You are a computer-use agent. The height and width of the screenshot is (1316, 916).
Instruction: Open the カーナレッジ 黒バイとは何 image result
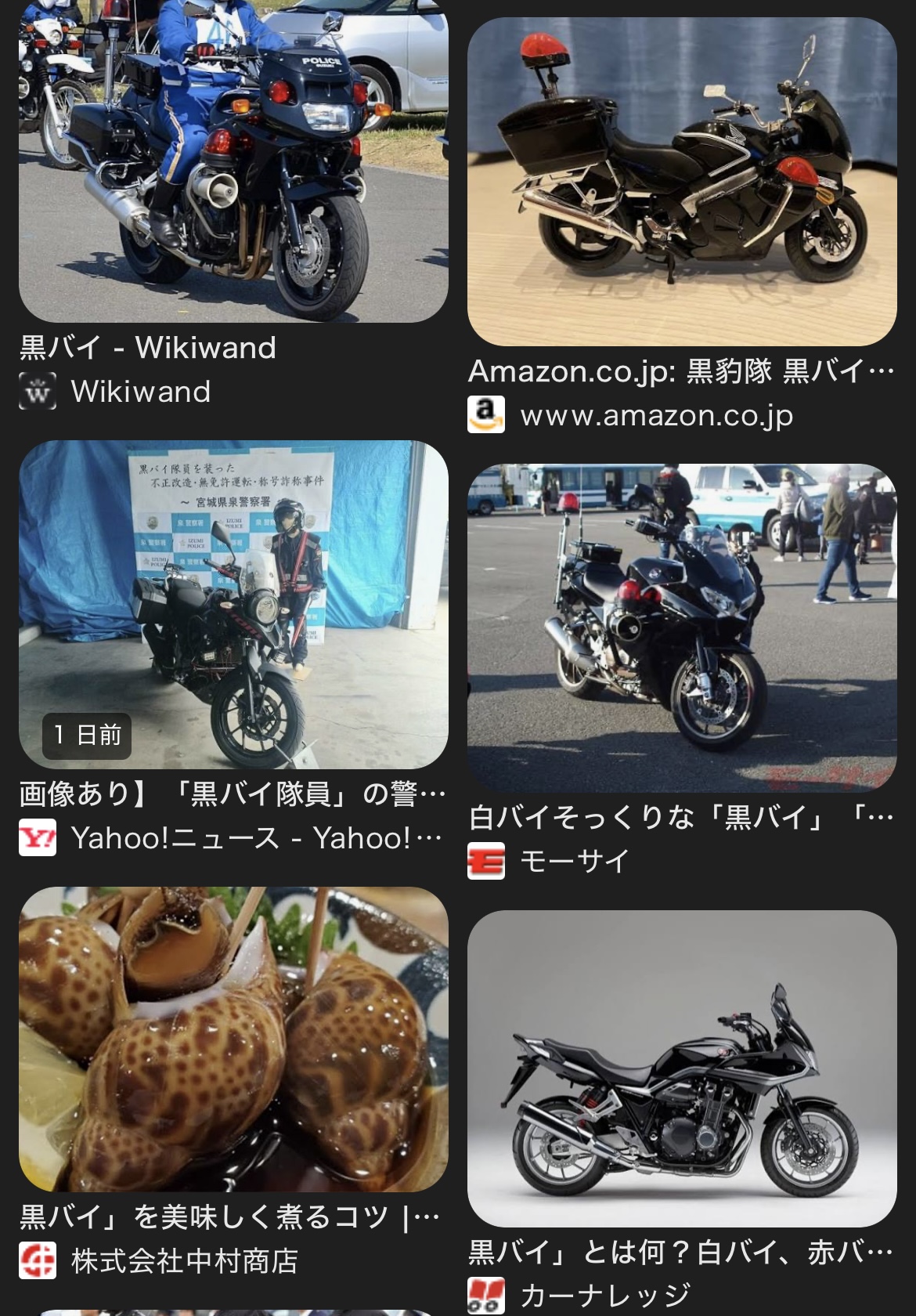[681, 1068]
